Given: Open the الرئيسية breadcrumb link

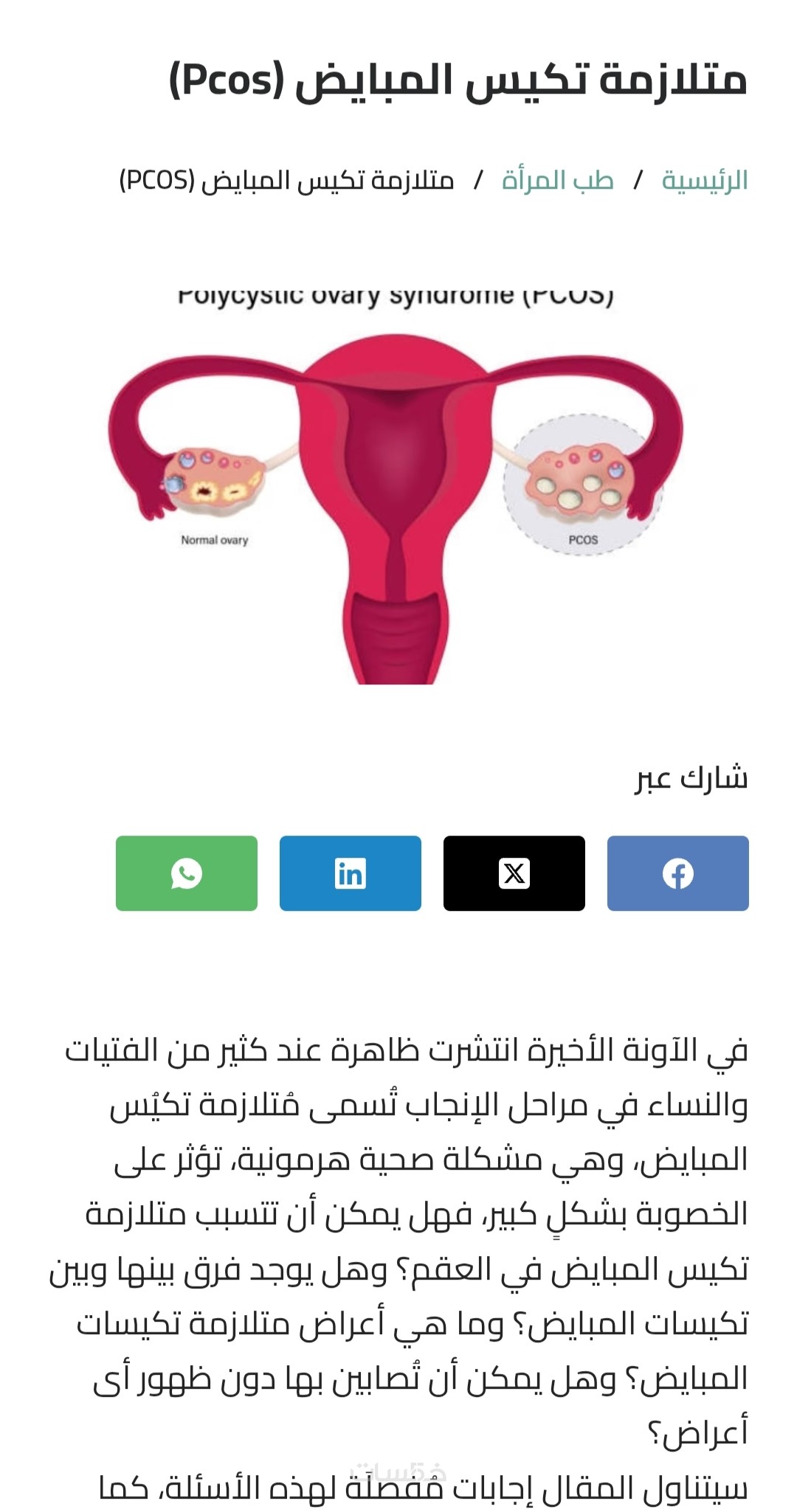Looking at the screenshot, I should point(704,180).
